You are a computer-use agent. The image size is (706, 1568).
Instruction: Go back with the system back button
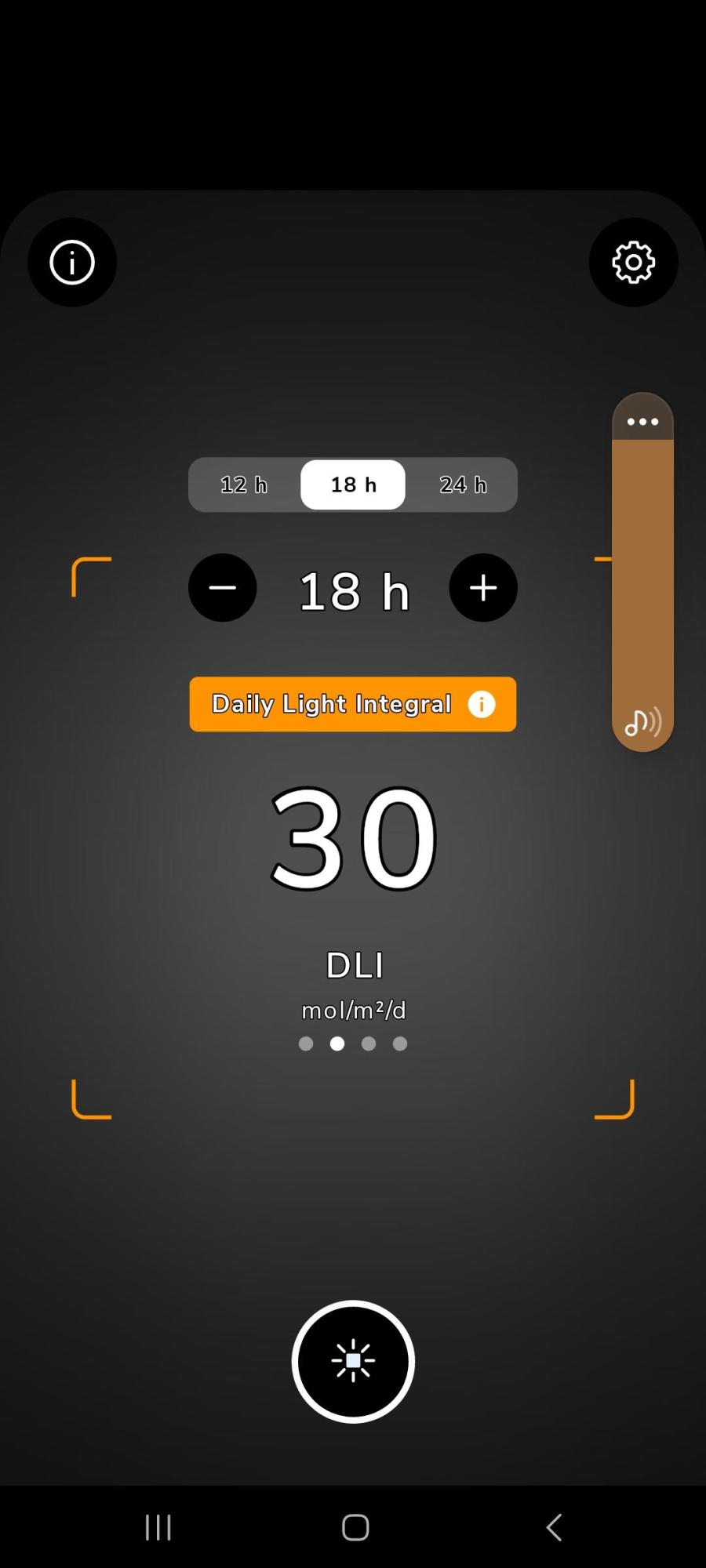pos(554,1527)
